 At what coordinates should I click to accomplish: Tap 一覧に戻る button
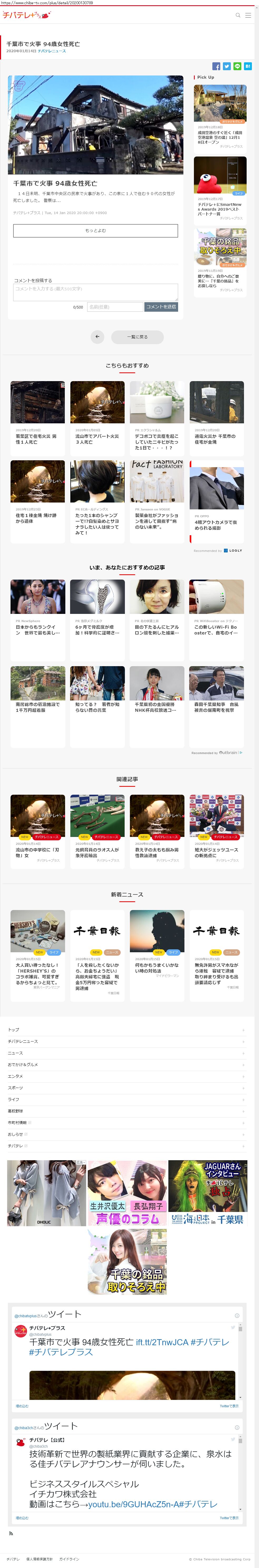point(137,337)
